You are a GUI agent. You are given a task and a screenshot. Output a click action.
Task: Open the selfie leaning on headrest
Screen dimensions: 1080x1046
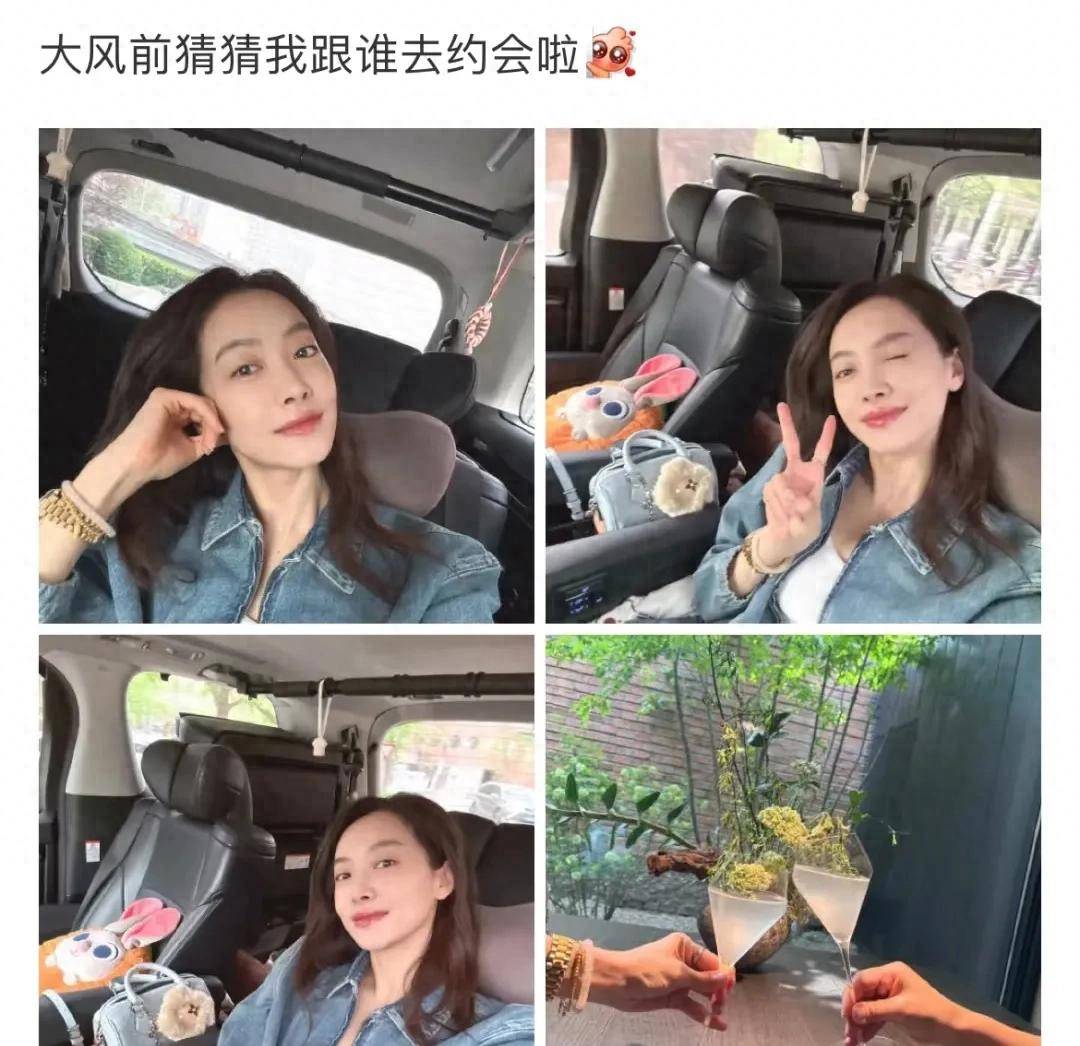click(x=286, y=838)
